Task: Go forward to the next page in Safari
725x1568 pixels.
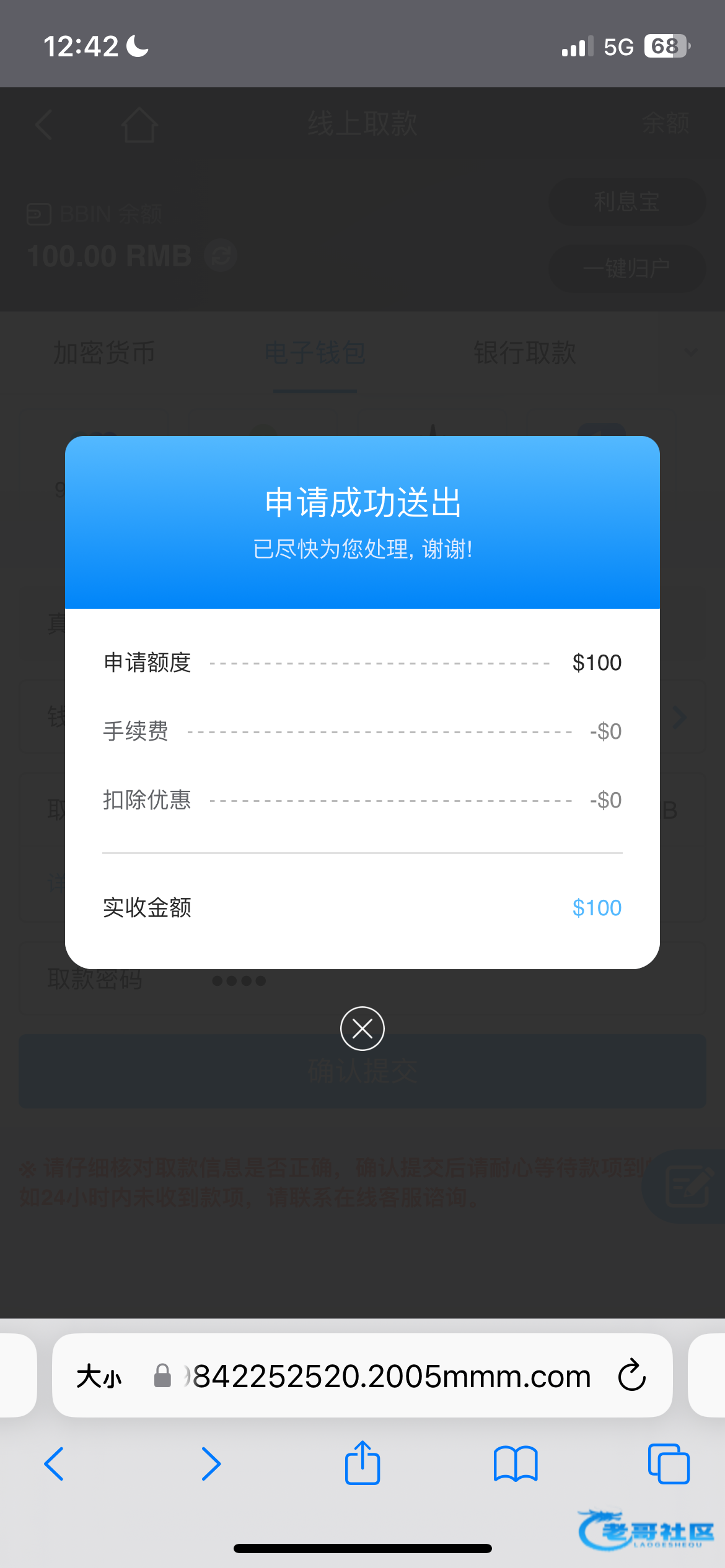Action: point(211,1464)
